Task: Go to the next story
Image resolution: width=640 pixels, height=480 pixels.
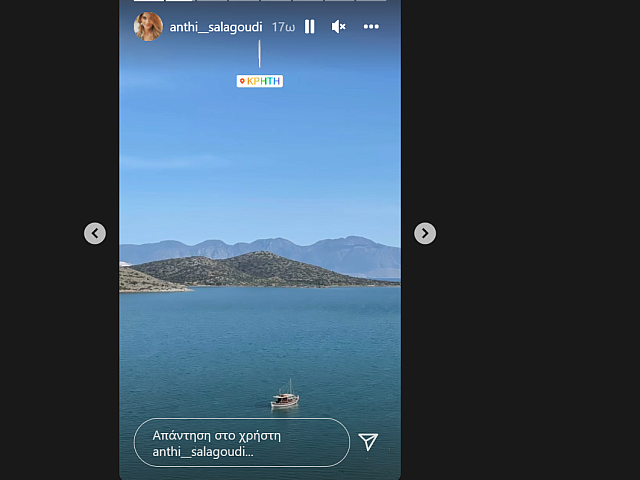Action: click(x=425, y=233)
